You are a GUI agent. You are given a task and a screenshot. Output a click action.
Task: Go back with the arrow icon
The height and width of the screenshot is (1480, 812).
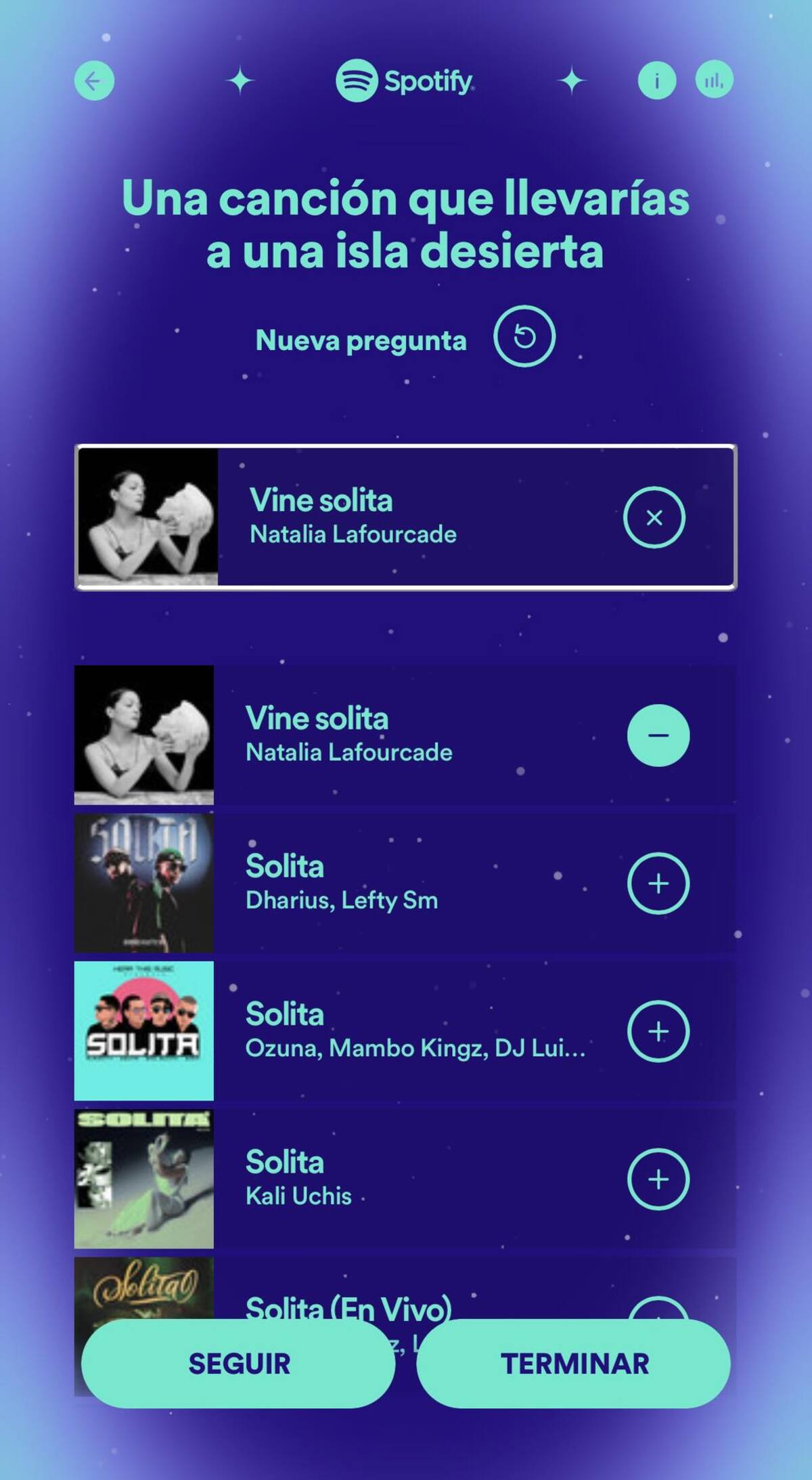94,81
